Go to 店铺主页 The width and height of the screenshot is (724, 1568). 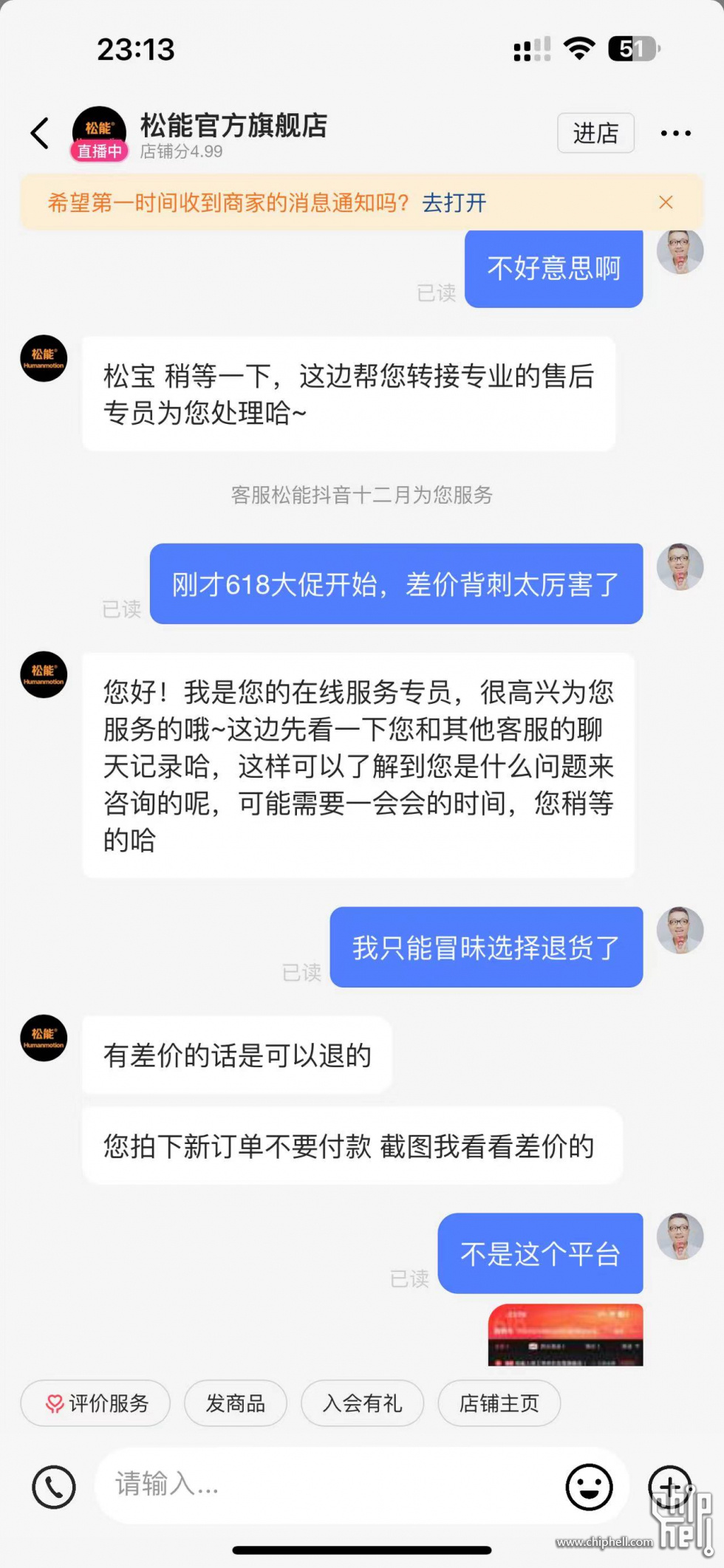pyautogui.click(x=499, y=1403)
